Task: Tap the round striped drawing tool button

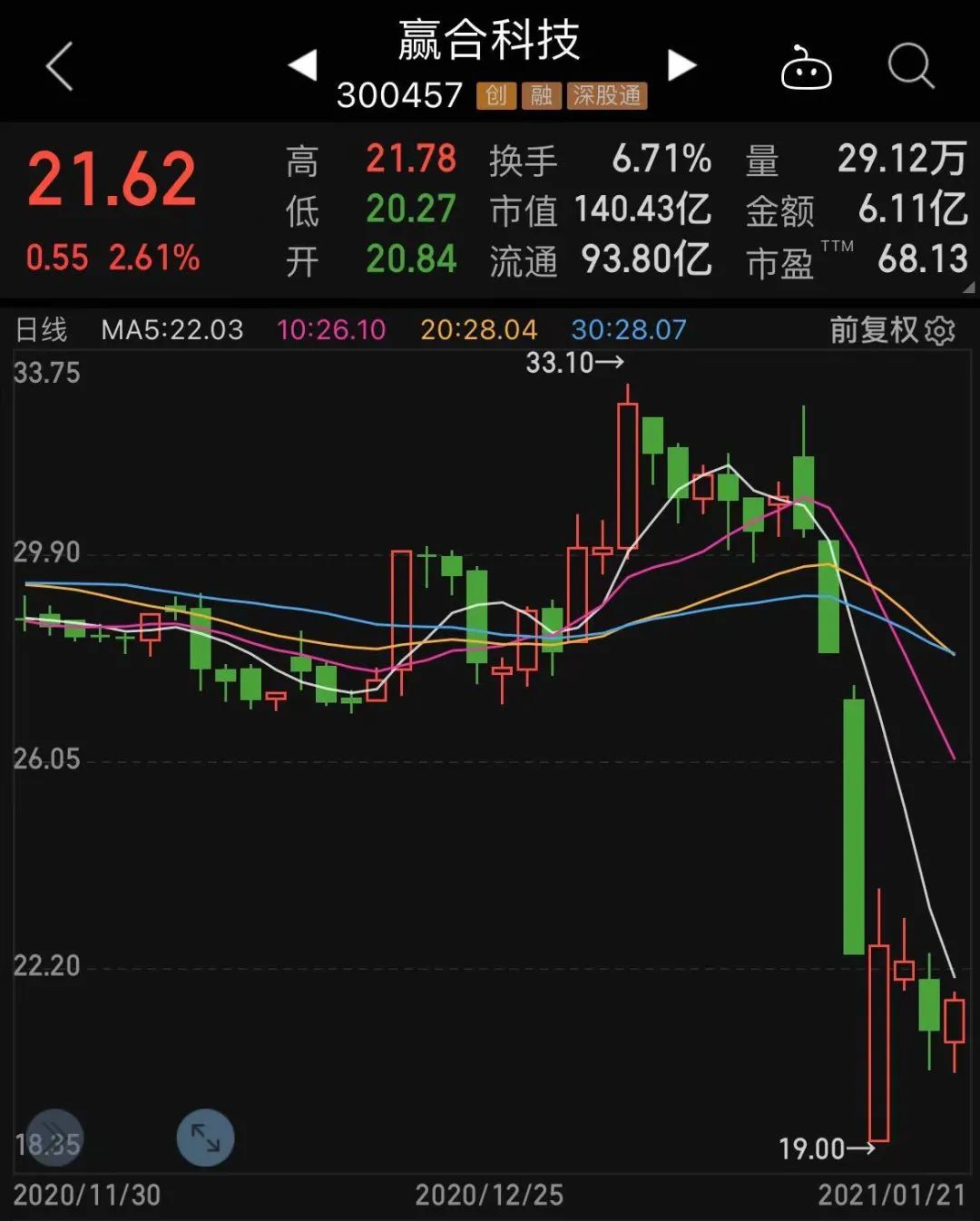Action: 54,1138
